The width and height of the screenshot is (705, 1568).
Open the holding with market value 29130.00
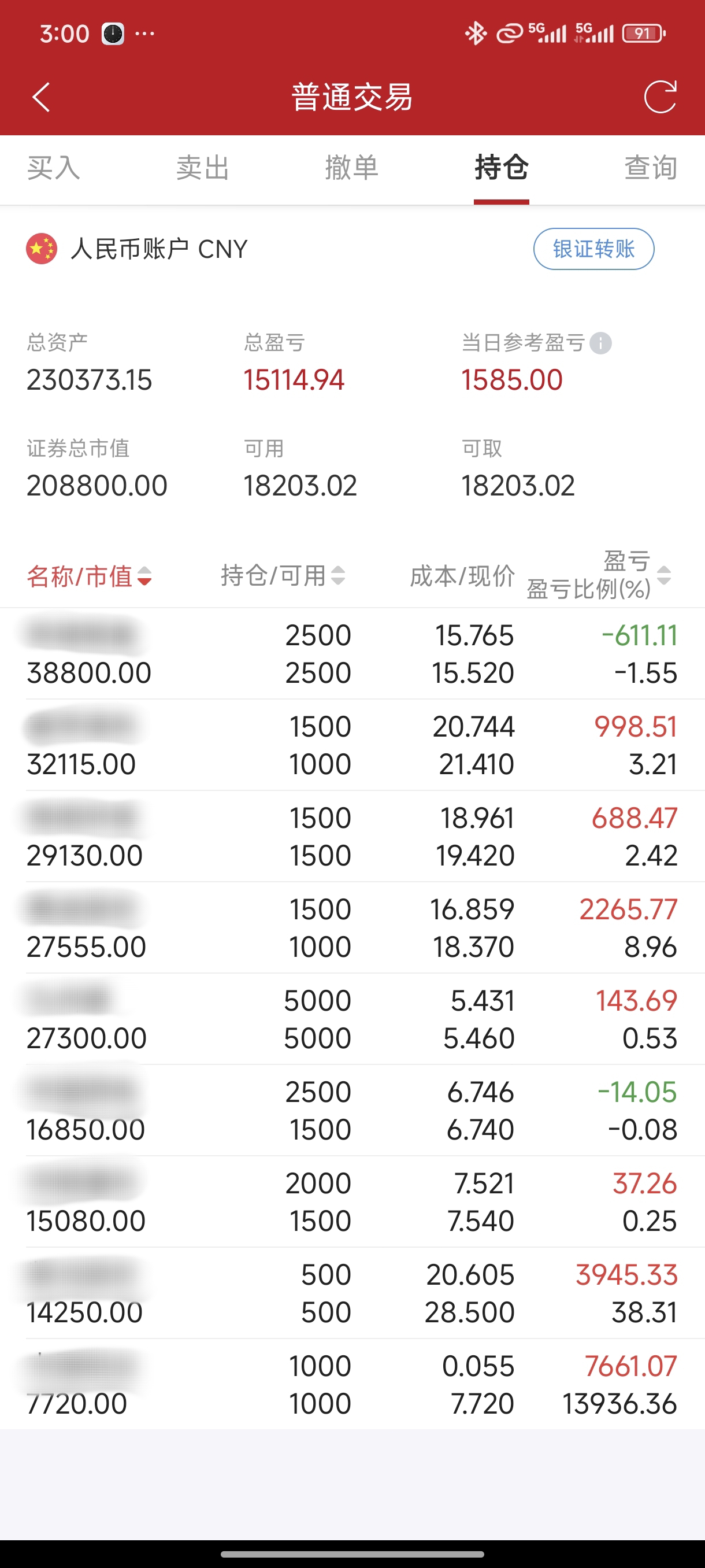tap(352, 837)
